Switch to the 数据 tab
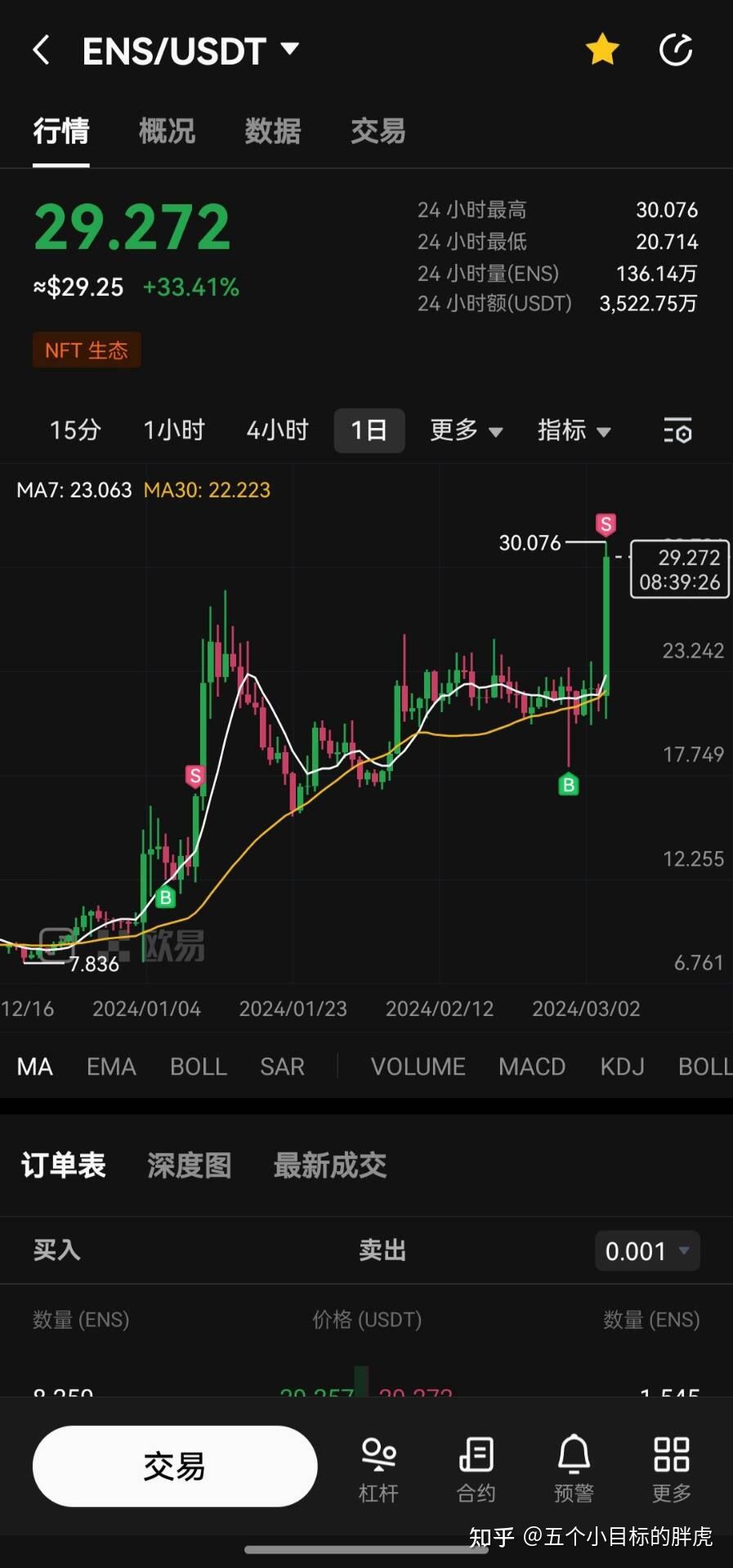This screenshot has width=733, height=1568. tap(273, 131)
